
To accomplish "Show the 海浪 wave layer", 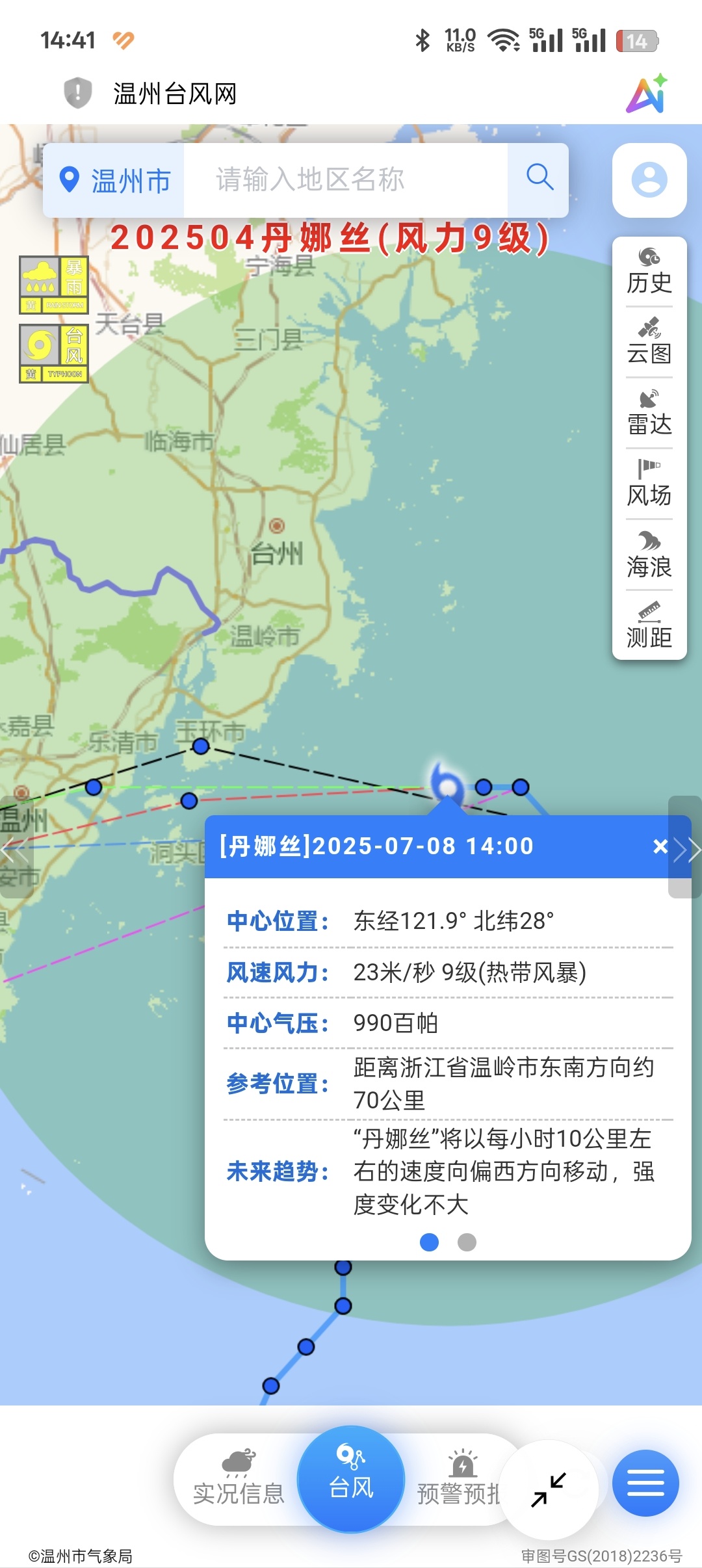I will tap(649, 555).
